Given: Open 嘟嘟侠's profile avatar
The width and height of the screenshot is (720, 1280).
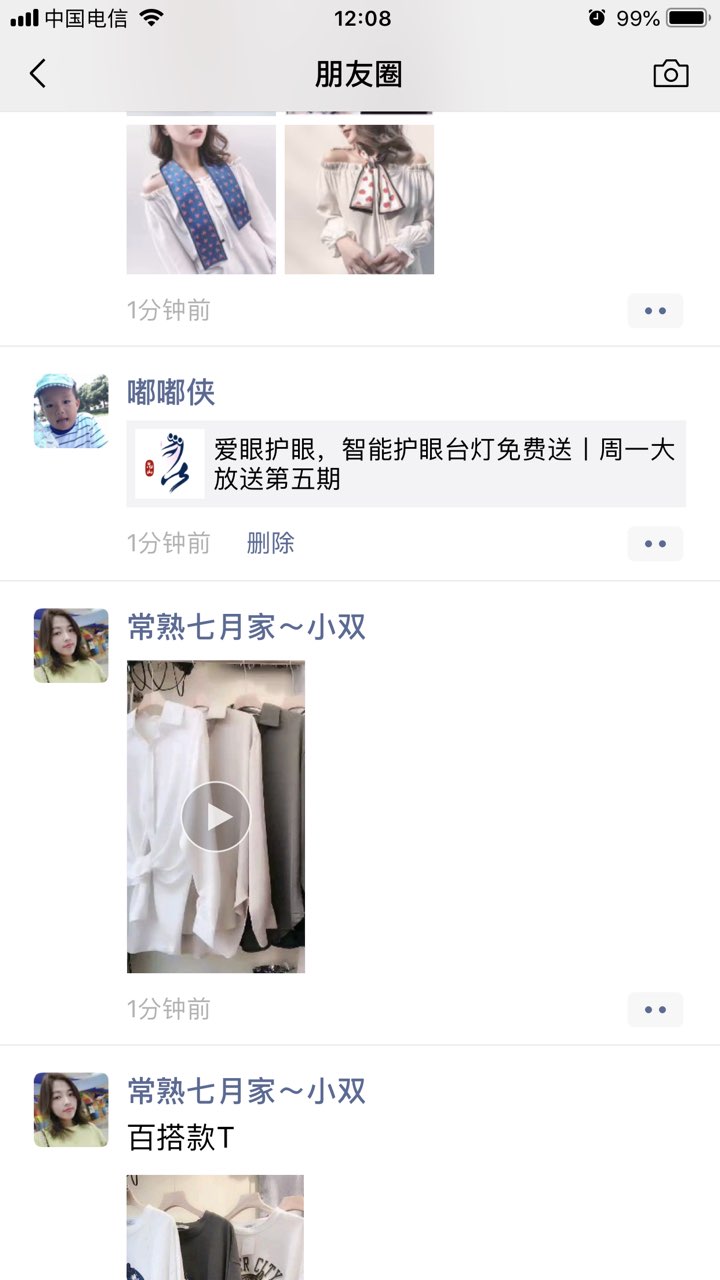Looking at the screenshot, I should click(x=71, y=411).
